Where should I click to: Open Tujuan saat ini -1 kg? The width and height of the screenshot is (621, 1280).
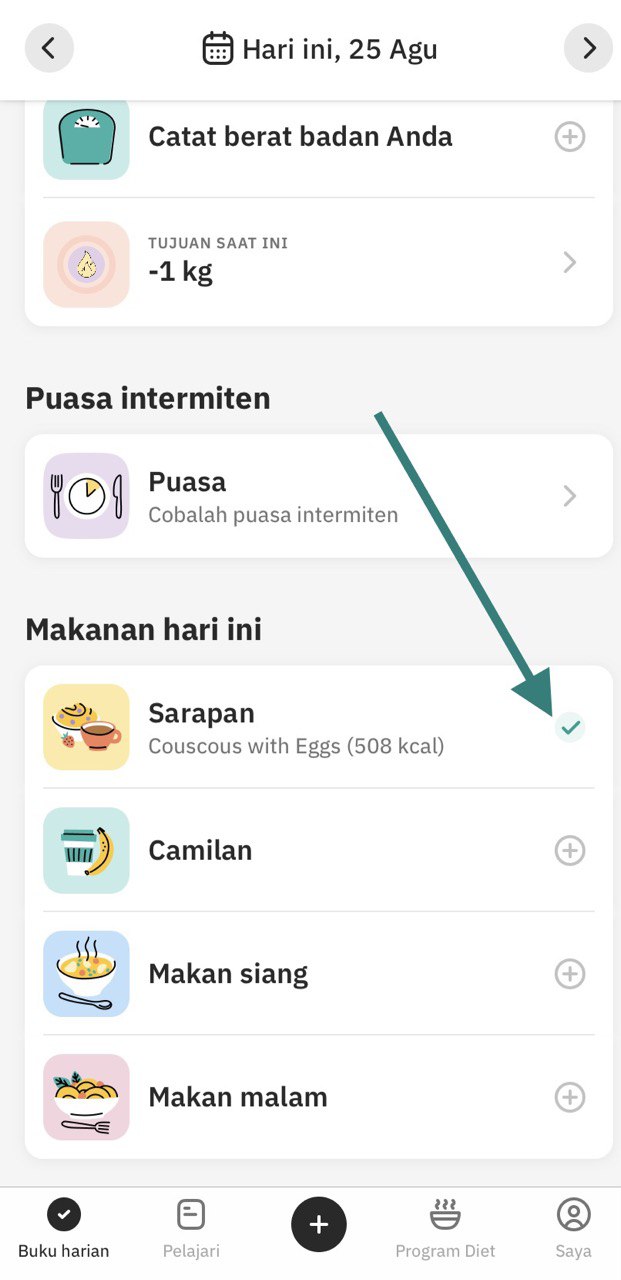click(318, 262)
